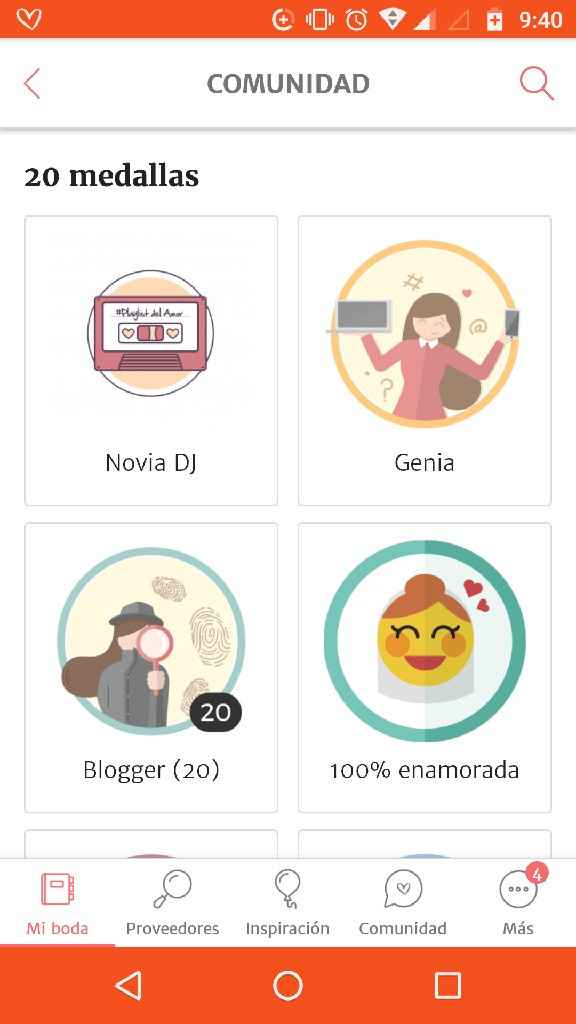Image resolution: width=576 pixels, height=1024 pixels.
Task: Switch to the Mi boda tab
Action: 57,903
